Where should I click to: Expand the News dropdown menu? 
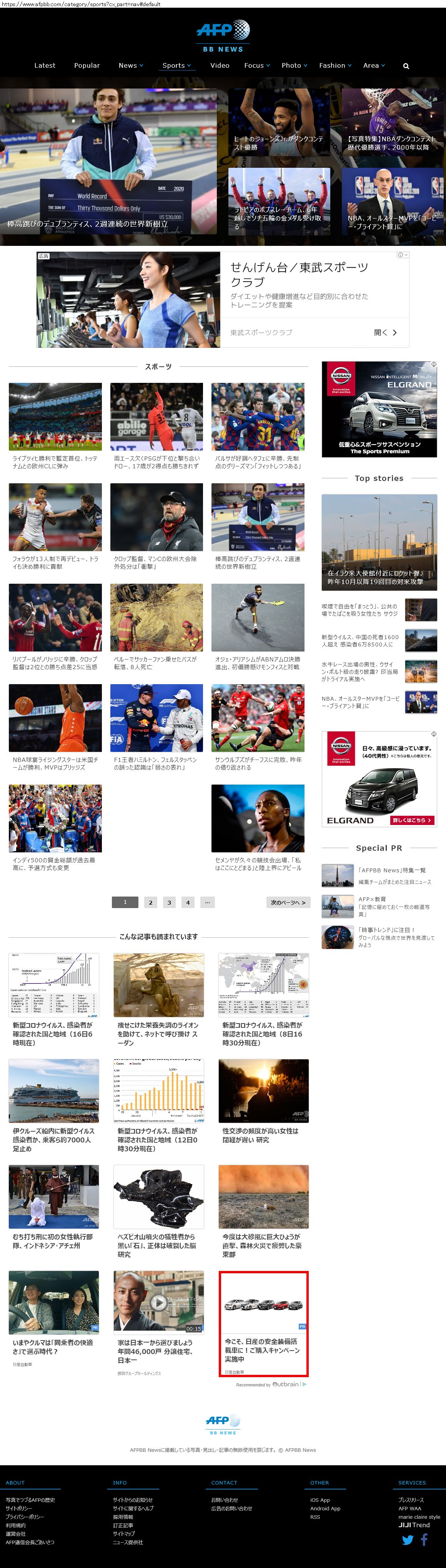pos(131,65)
